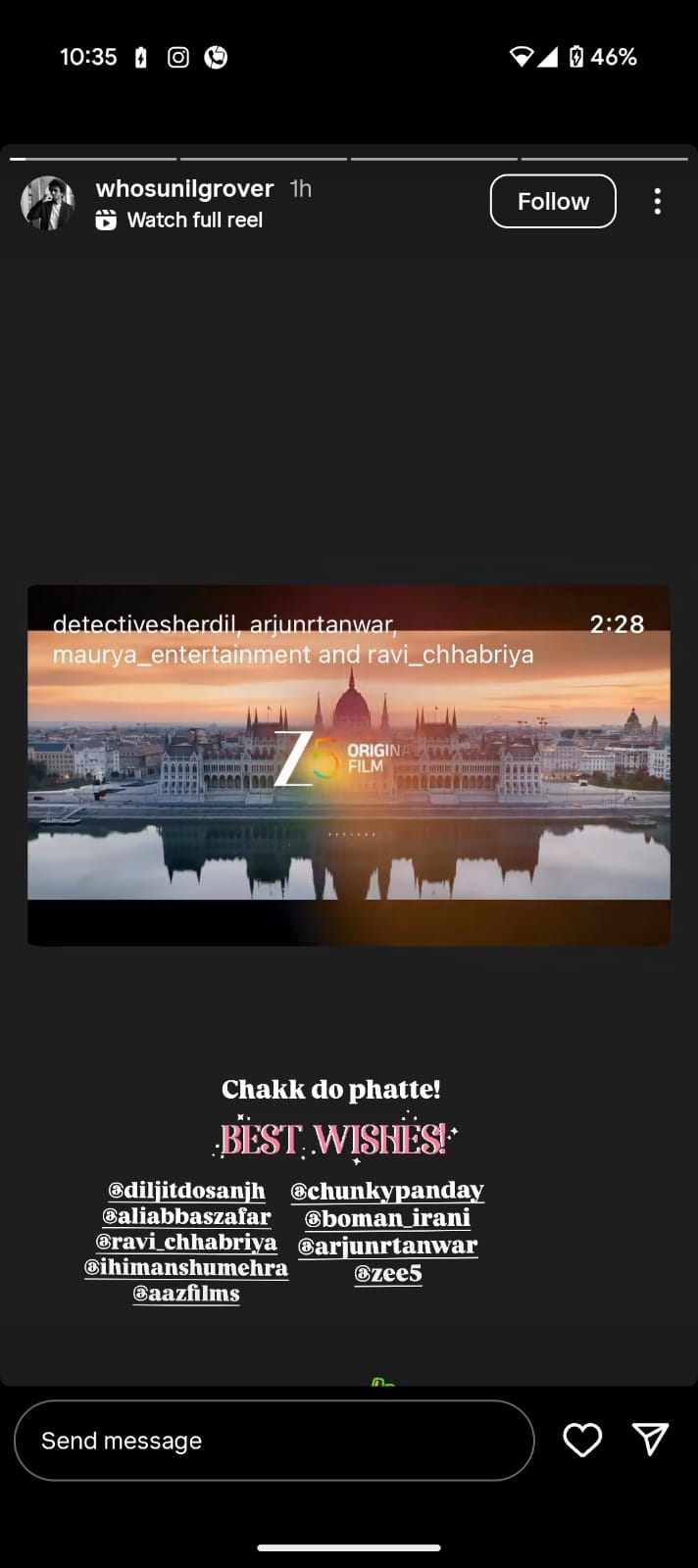The height and width of the screenshot is (1568, 698).
Task: Follow whosunilgrover
Action: pos(552,201)
